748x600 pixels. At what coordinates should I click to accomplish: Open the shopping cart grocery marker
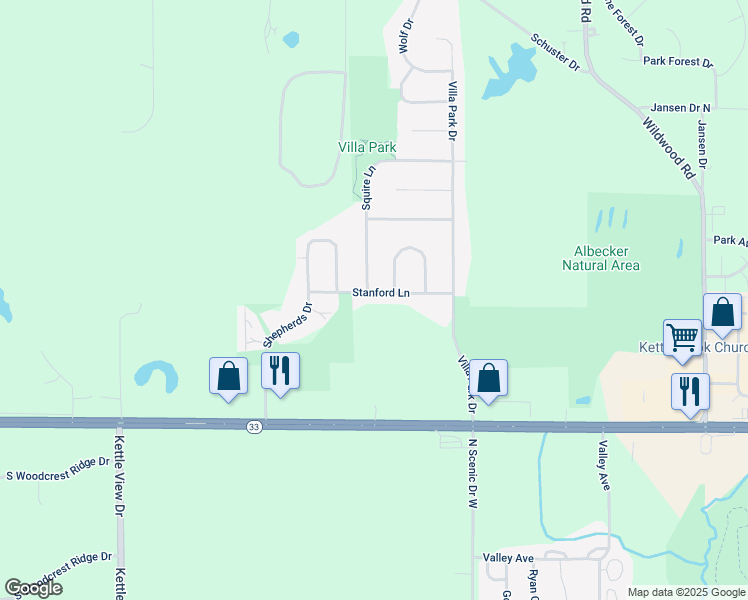[x=683, y=338]
